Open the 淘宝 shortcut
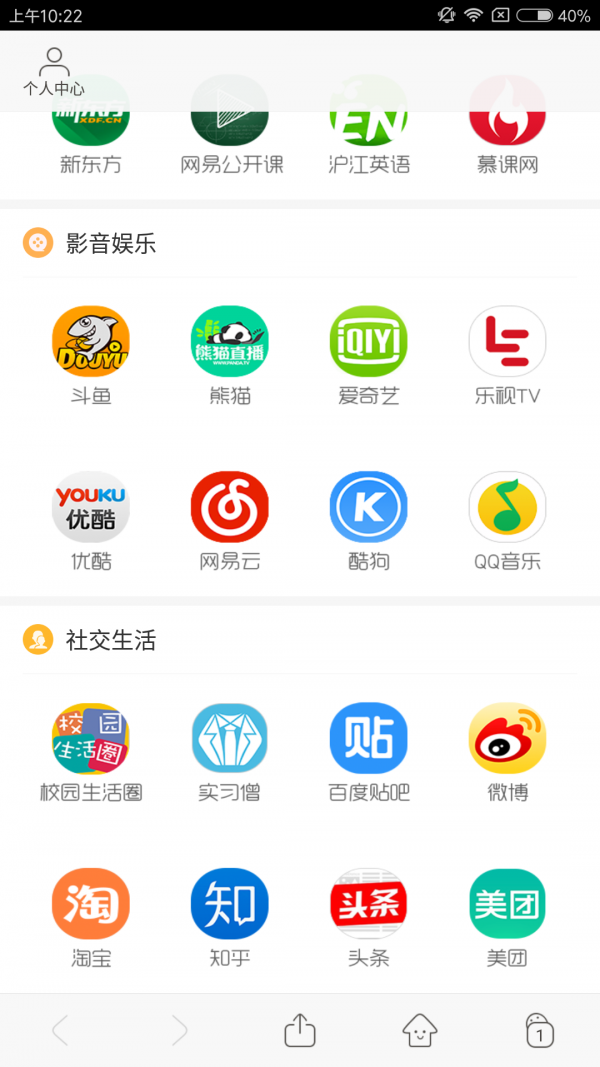The image size is (600, 1067). pos(91,904)
